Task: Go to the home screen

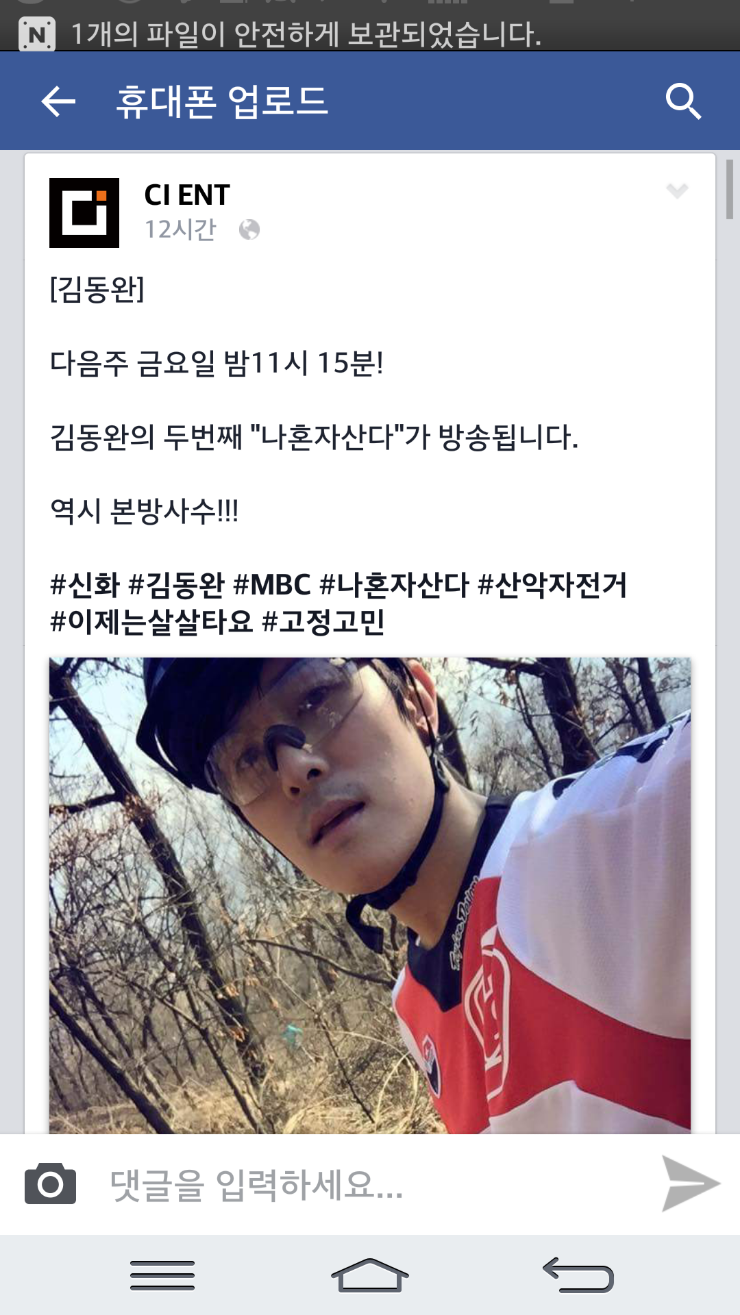Action: 369,1275
